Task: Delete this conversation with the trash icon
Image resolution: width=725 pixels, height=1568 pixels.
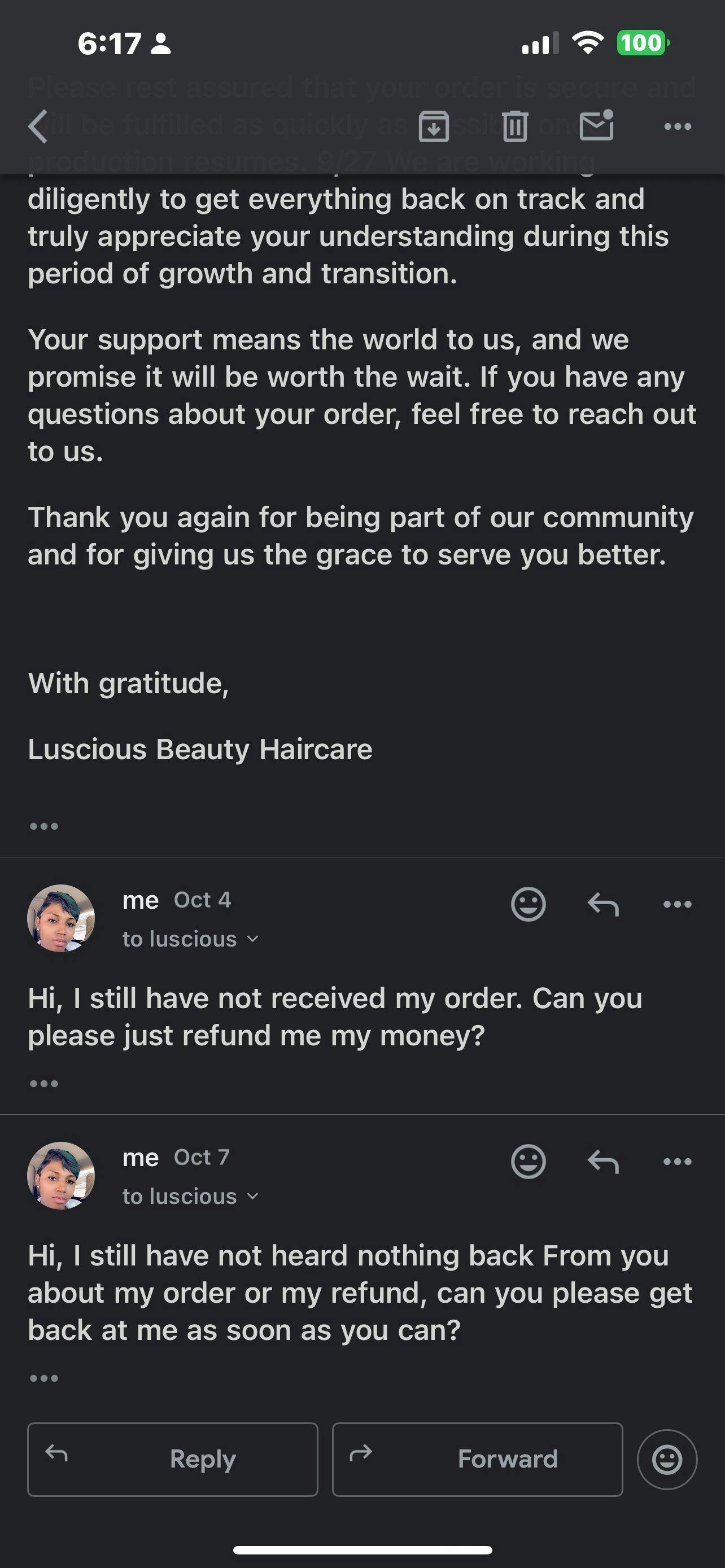Action: click(x=515, y=126)
